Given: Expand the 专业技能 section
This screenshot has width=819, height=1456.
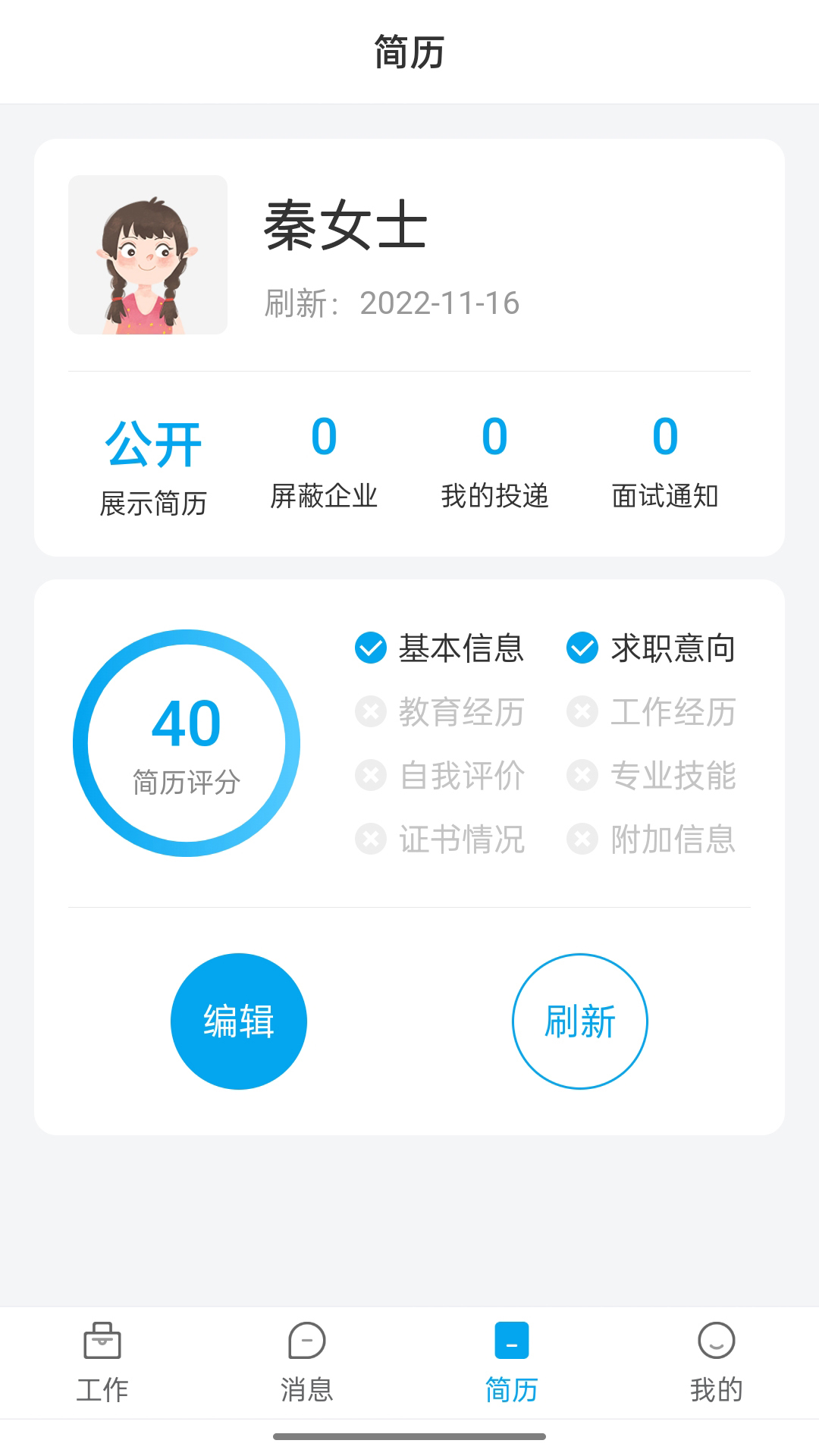Looking at the screenshot, I should click(675, 776).
